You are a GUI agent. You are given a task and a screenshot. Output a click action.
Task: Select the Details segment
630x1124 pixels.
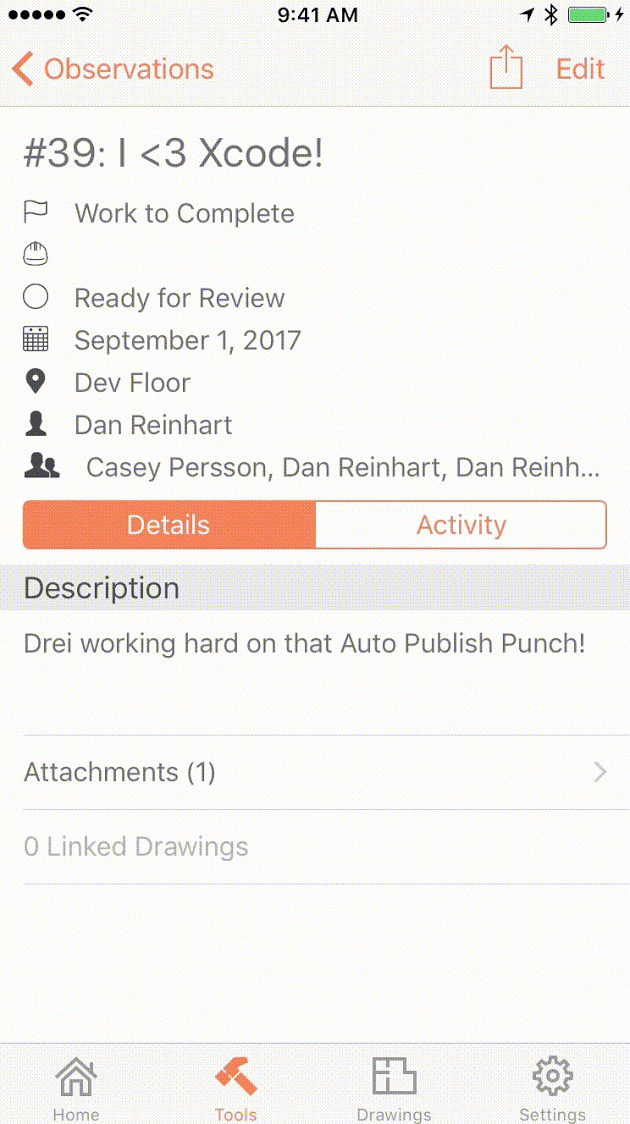tap(169, 525)
